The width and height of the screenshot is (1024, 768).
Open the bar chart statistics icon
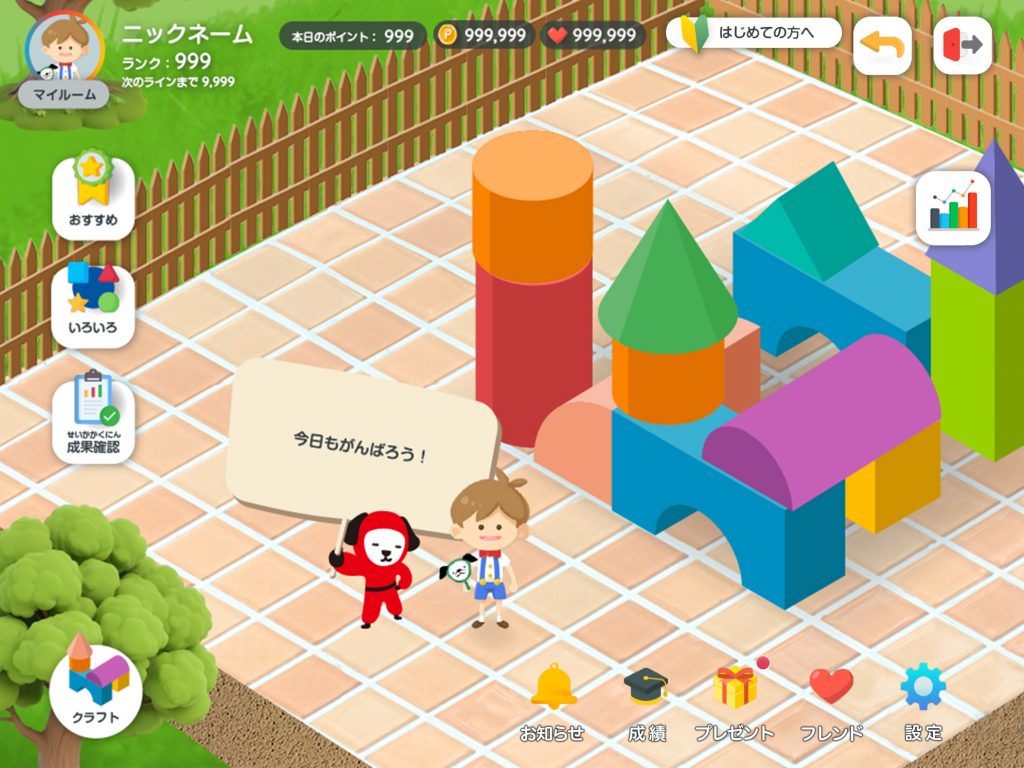click(953, 209)
